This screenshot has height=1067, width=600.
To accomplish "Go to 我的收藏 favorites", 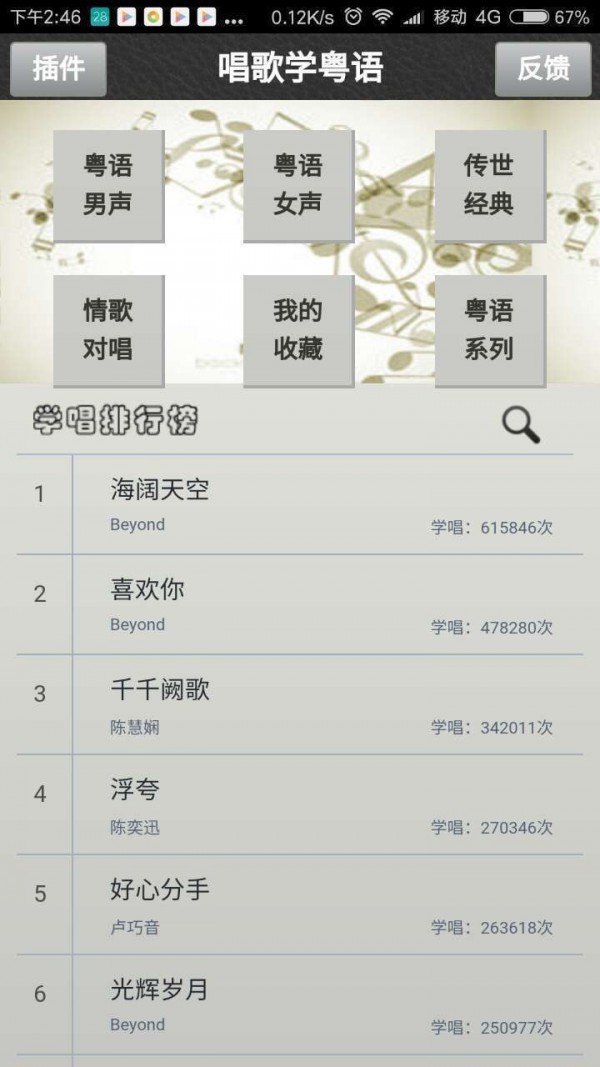I will coord(298,330).
